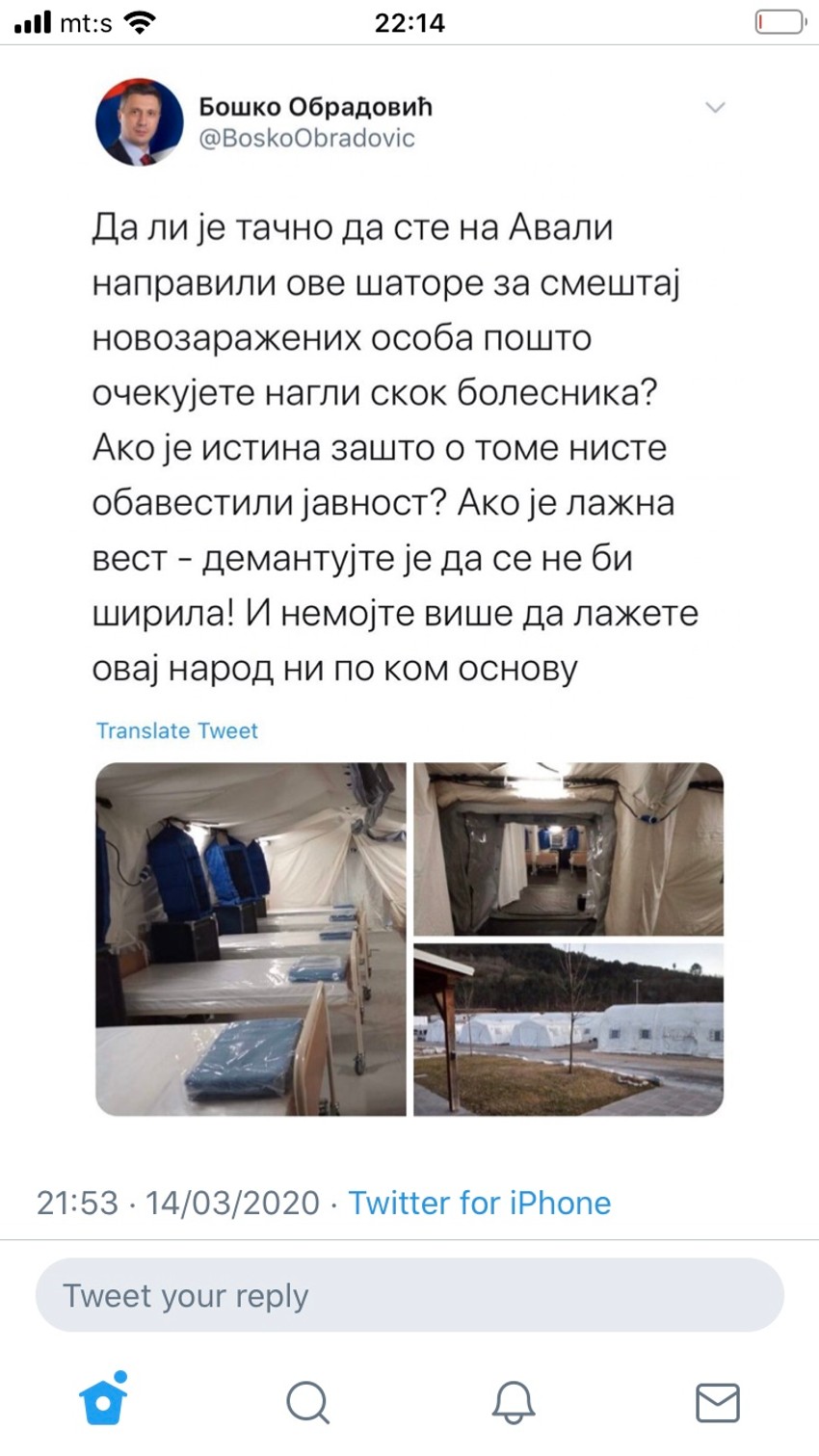Open the photo of beds inside the tent

251,940
